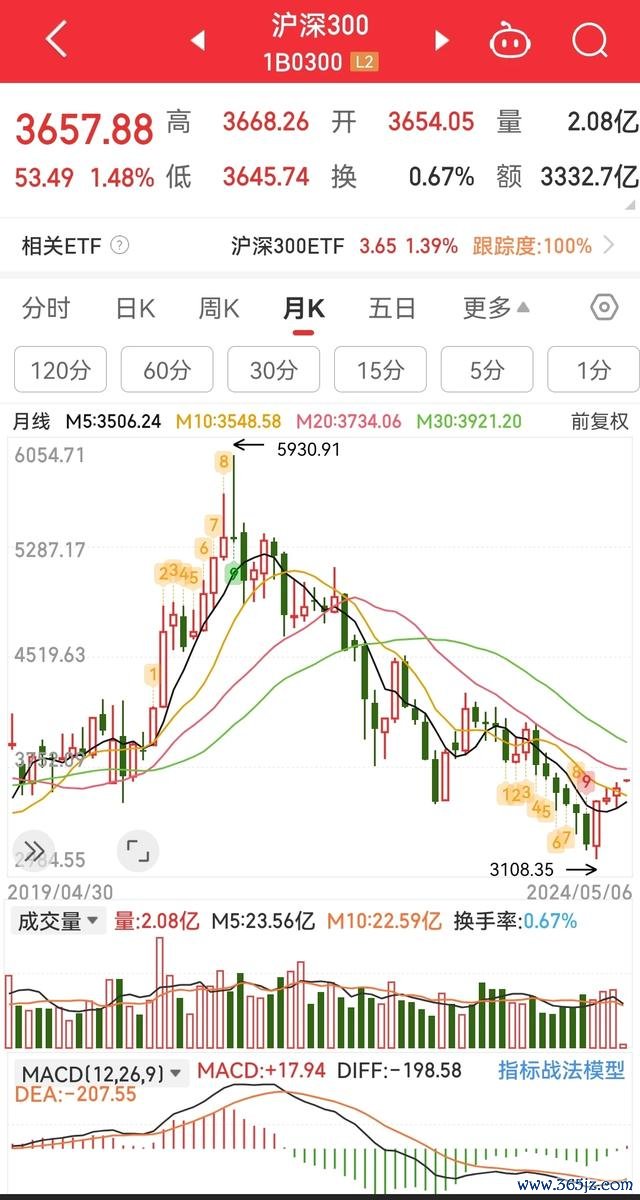Open the 成交量 indicator dropdown
Viewport: 640px width, 1200px height.
[59, 921]
